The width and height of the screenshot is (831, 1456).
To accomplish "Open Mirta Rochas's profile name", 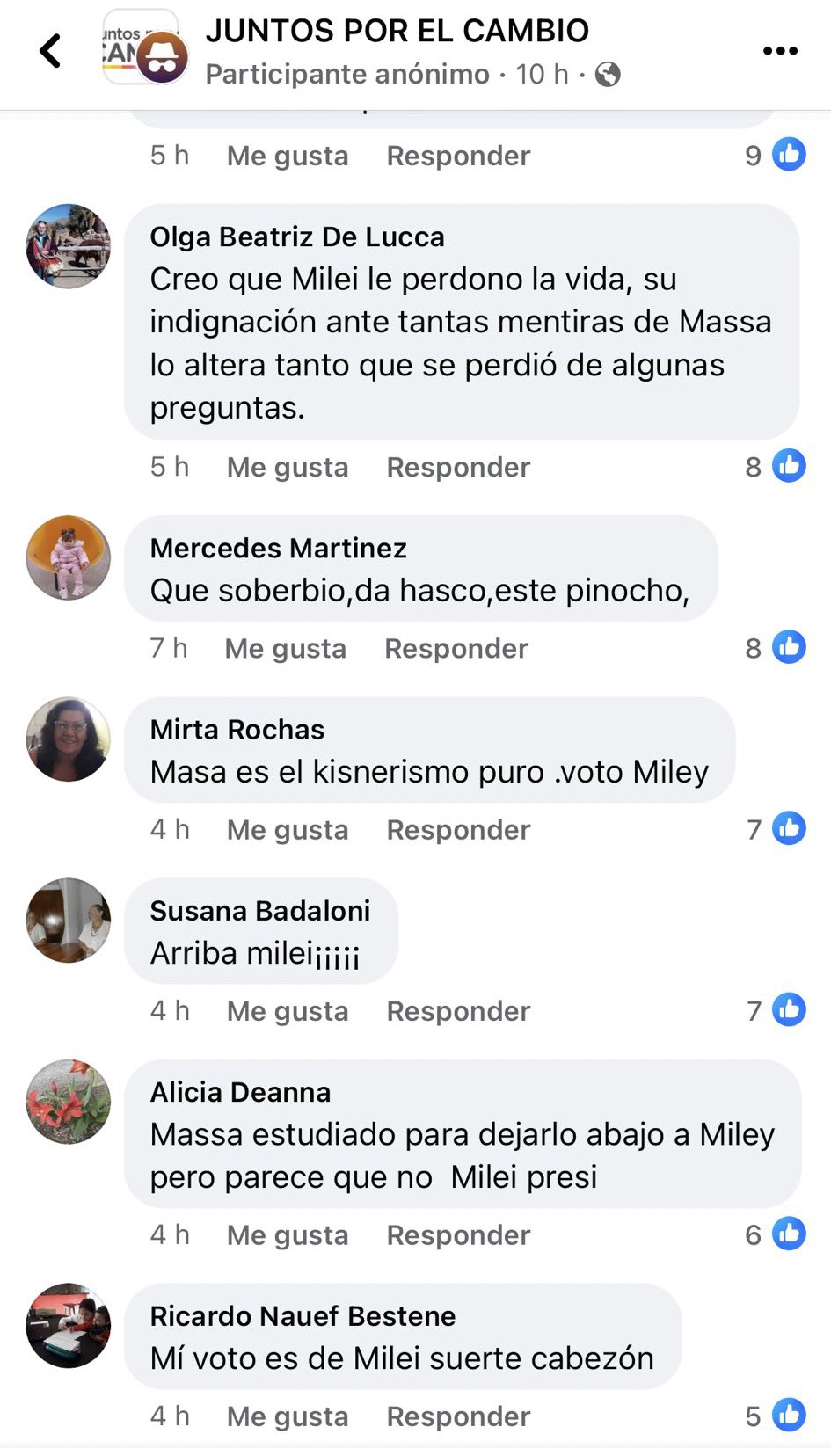I will [237, 729].
